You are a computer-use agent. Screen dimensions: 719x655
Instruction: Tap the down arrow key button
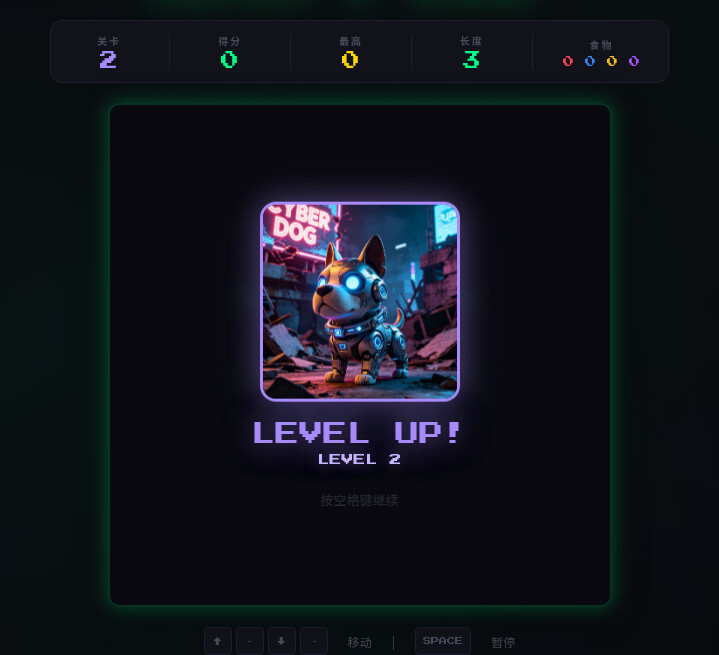pos(282,641)
